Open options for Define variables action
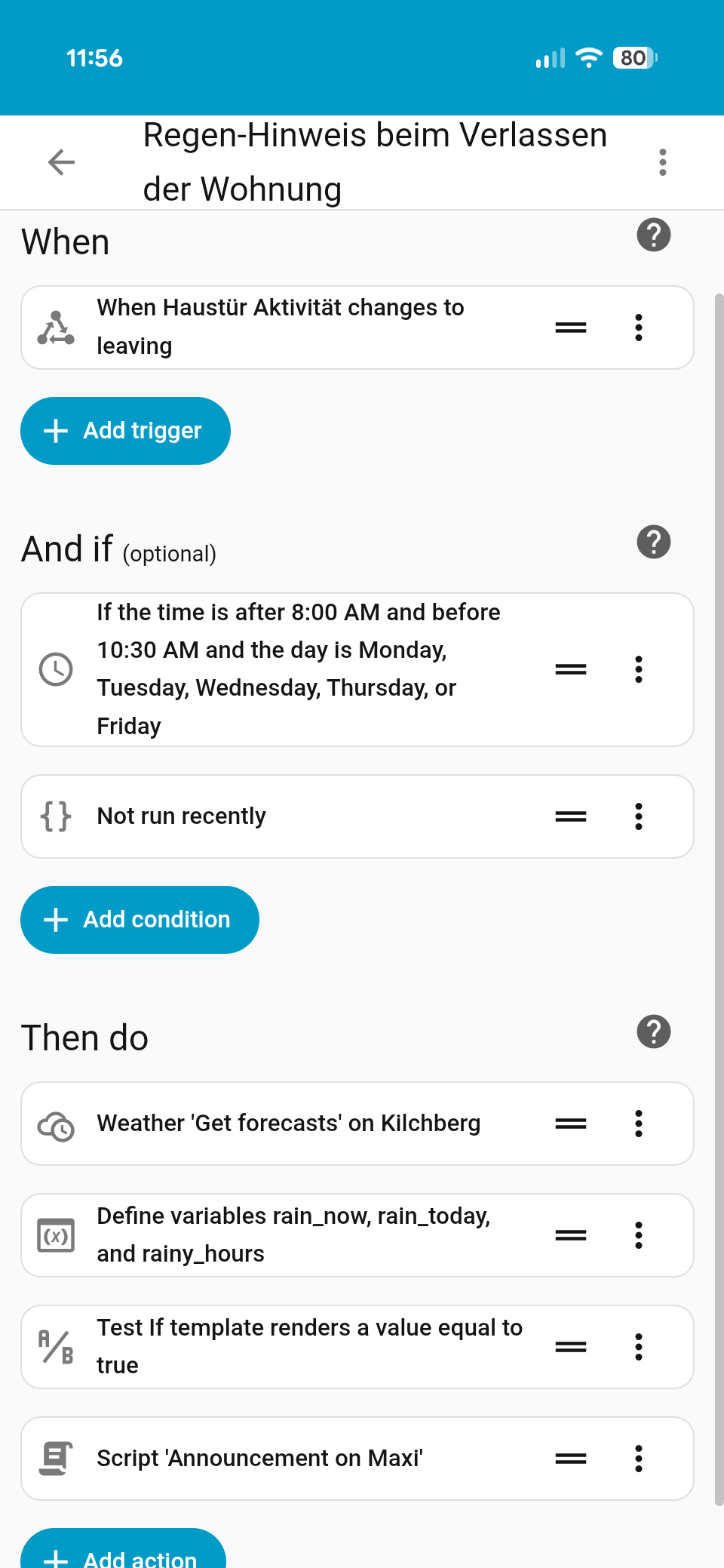This screenshot has height=1568, width=724. pyautogui.click(x=638, y=1235)
